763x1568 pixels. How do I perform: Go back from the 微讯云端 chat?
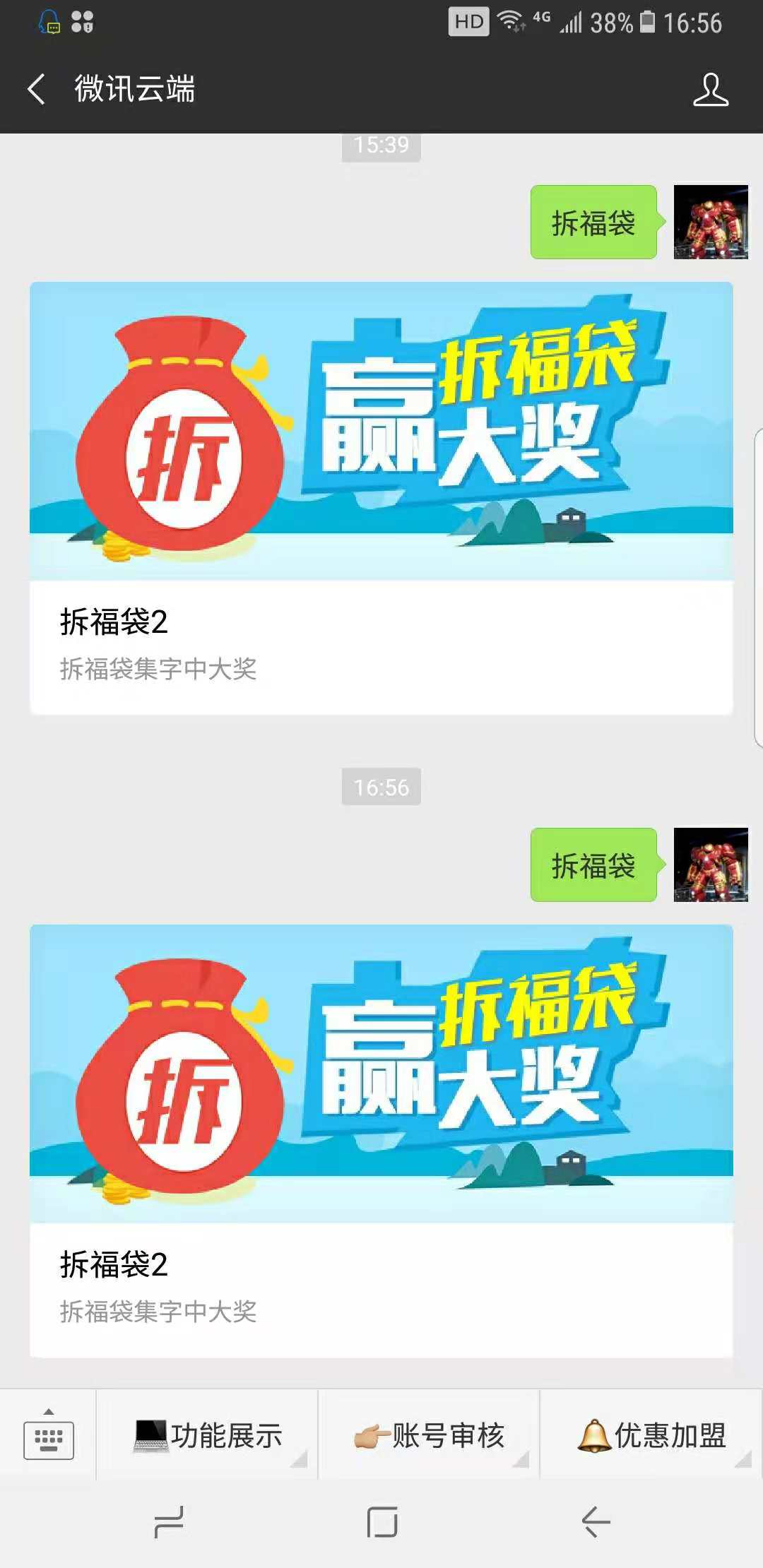(x=37, y=90)
